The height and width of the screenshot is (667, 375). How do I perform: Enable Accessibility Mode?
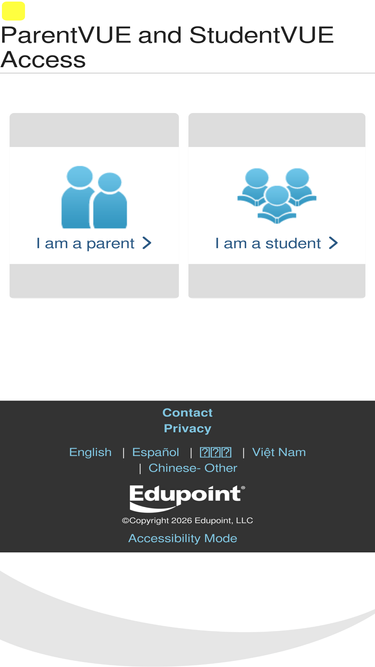click(x=183, y=539)
